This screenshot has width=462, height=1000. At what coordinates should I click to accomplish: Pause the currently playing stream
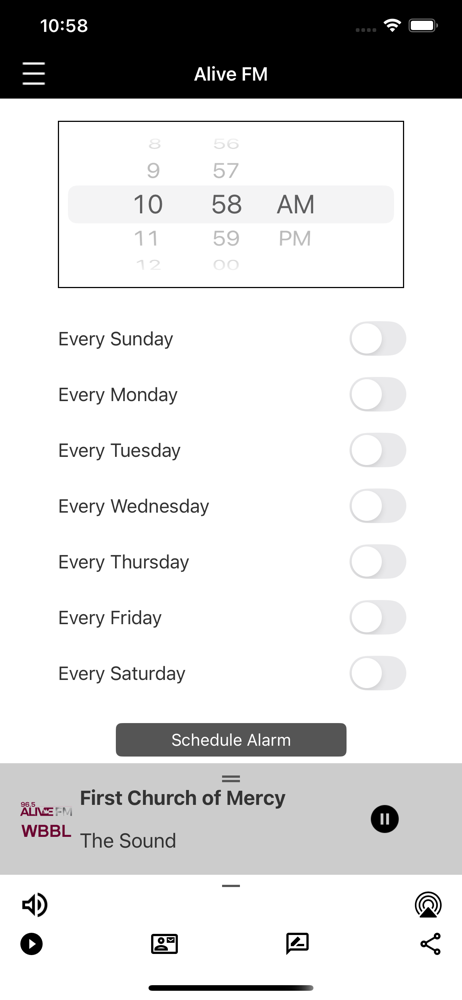click(x=385, y=819)
